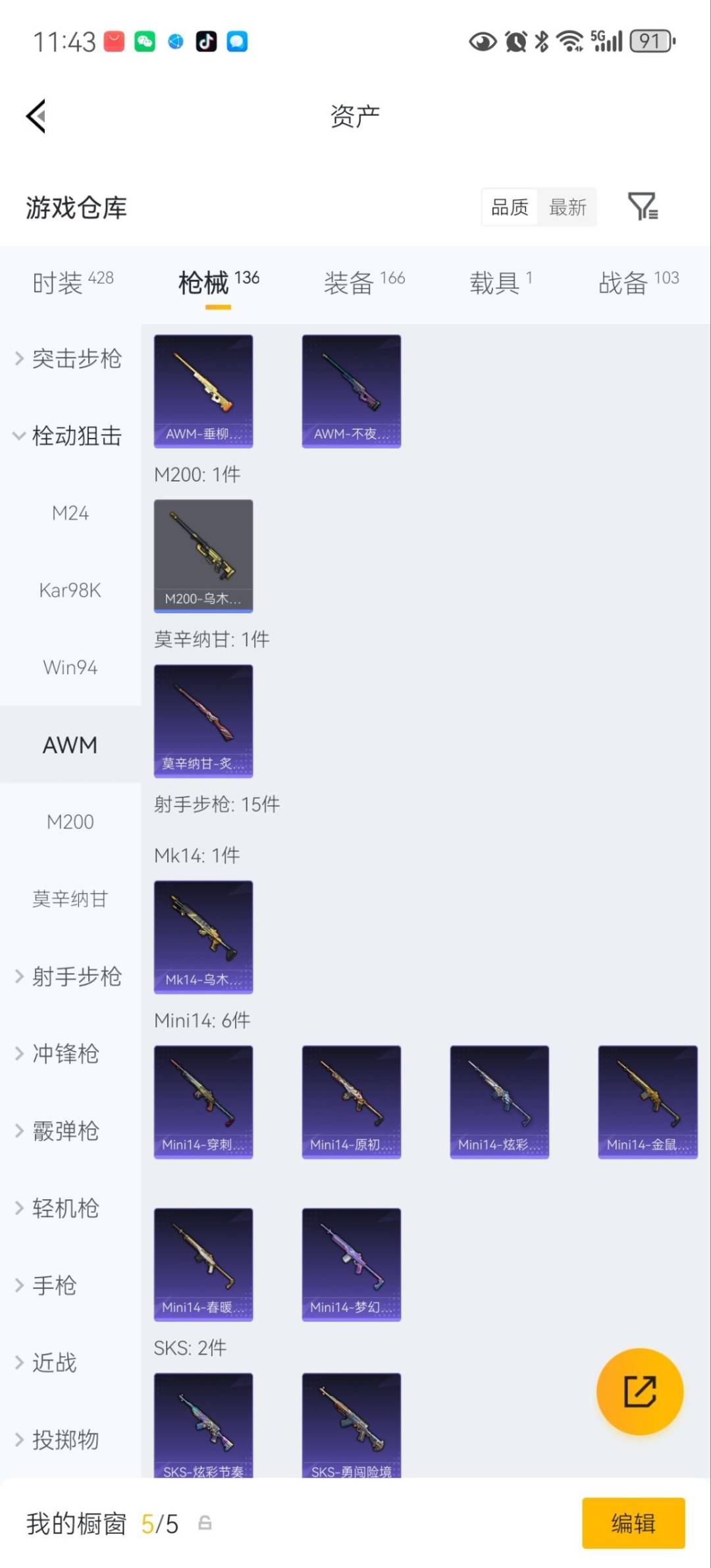711x1568 pixels.
Task: Tap the back arrow to leave 资产 page
Action: pos(36,116)
